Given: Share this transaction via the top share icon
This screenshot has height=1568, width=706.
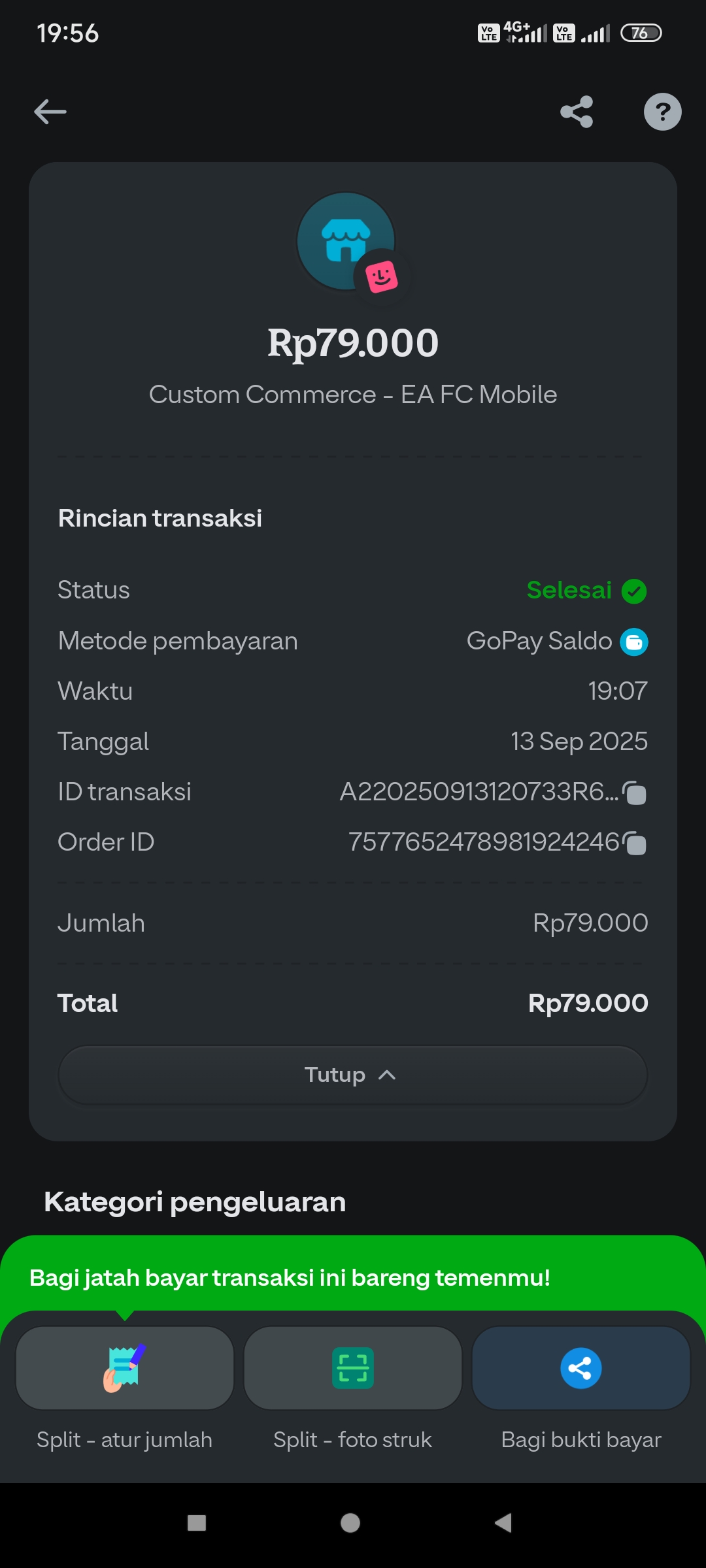Looking at the screenshot, I should point(577,112).
